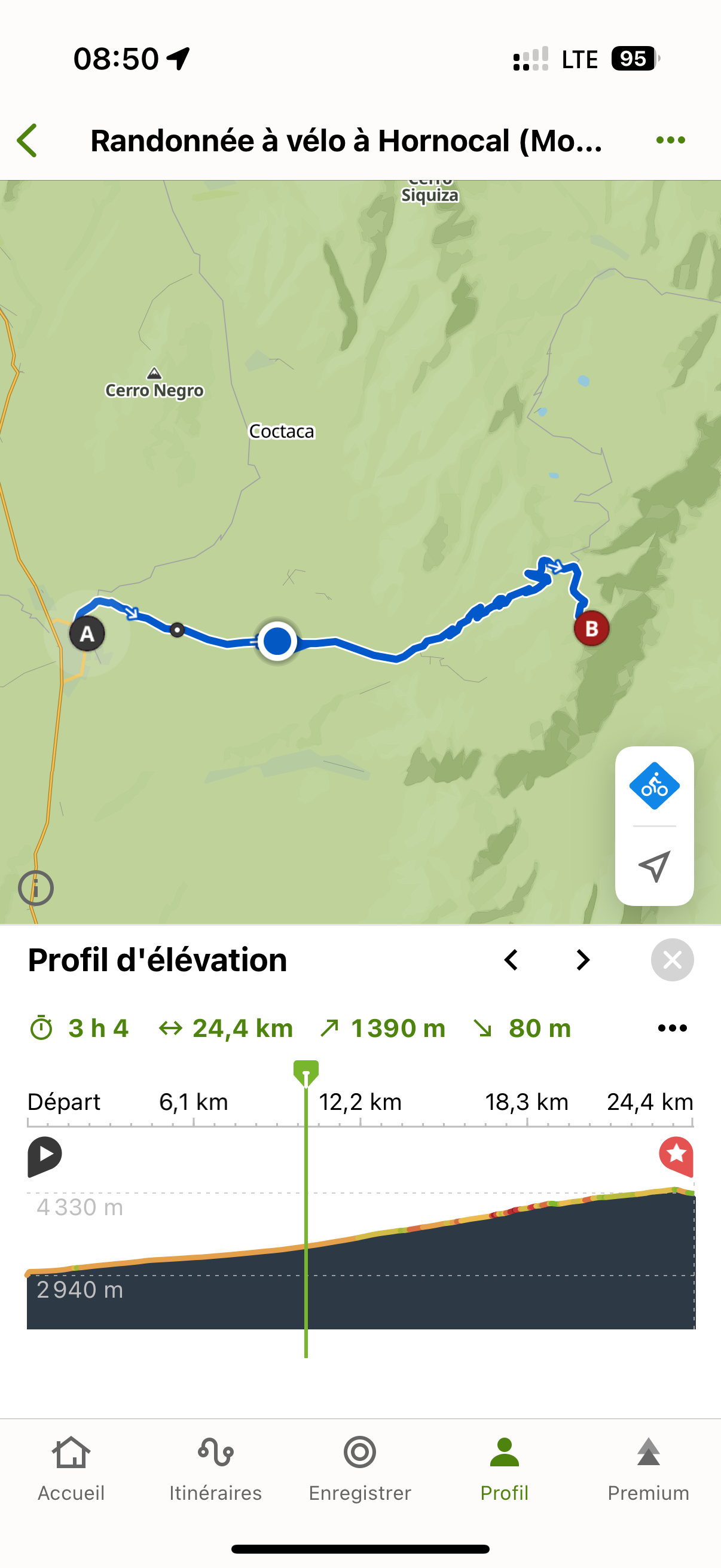Go to previous elevation profile section

(x=511, y=960)
